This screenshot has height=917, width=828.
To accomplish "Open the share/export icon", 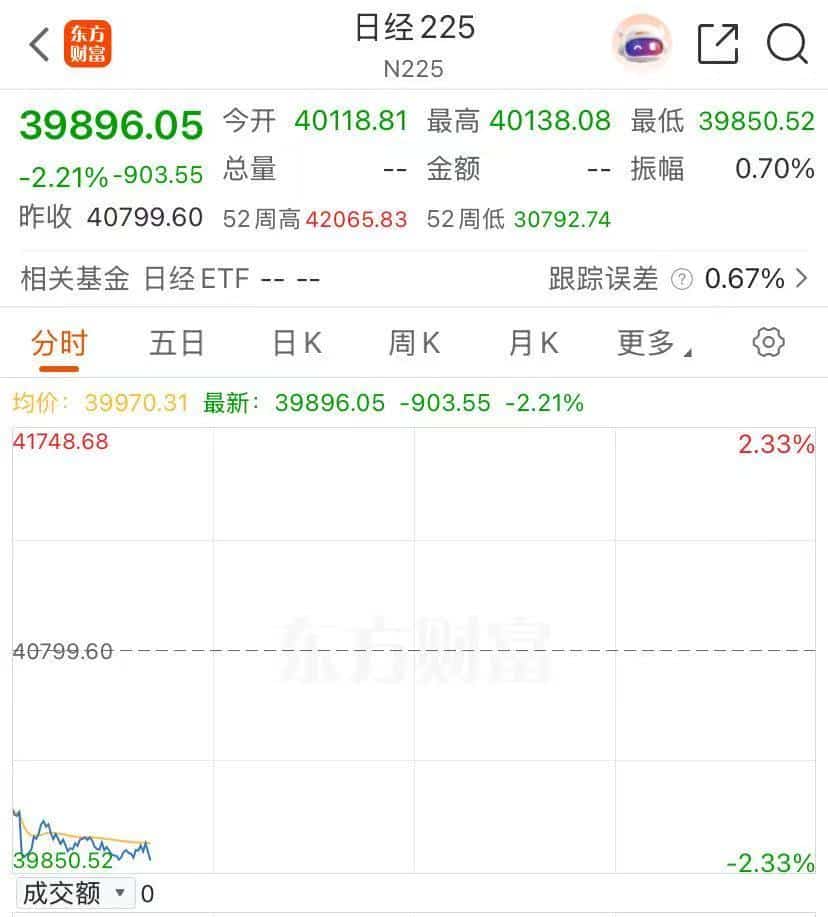I will pos(716,44).
